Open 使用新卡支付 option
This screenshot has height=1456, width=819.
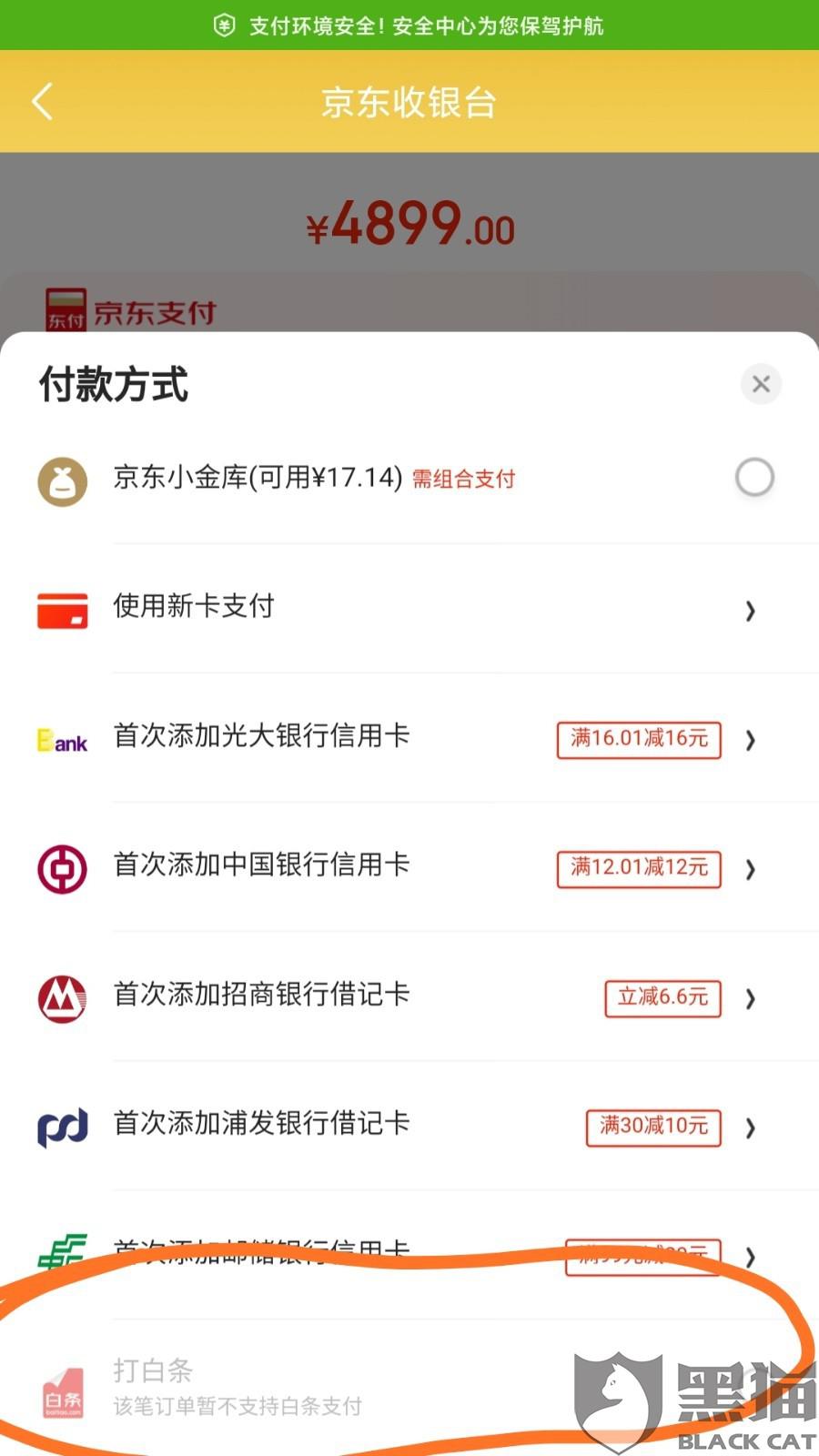pyautogui.click(x=409, y=608)
